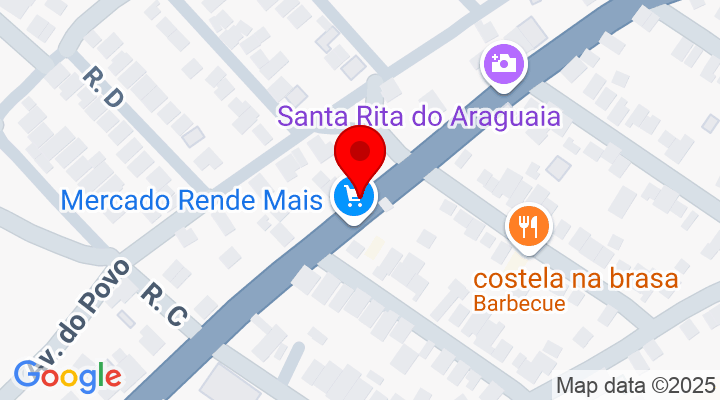Select the Santa Rita do Araguaia photo marker
Viewport: 720px width, 400px height.
click(503, 65)
